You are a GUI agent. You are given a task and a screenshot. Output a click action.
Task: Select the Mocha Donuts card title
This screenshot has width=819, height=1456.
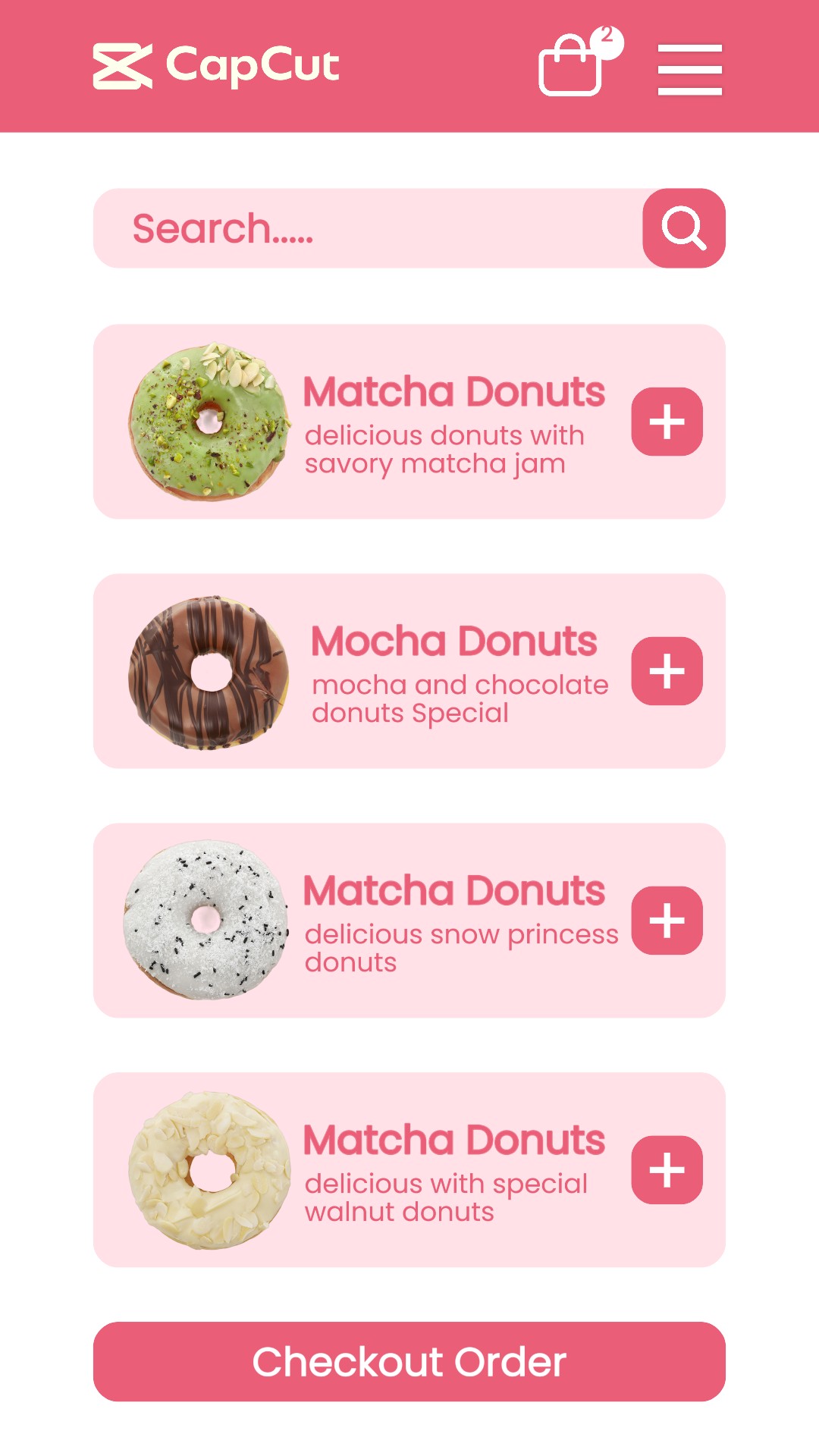point(453,641)
